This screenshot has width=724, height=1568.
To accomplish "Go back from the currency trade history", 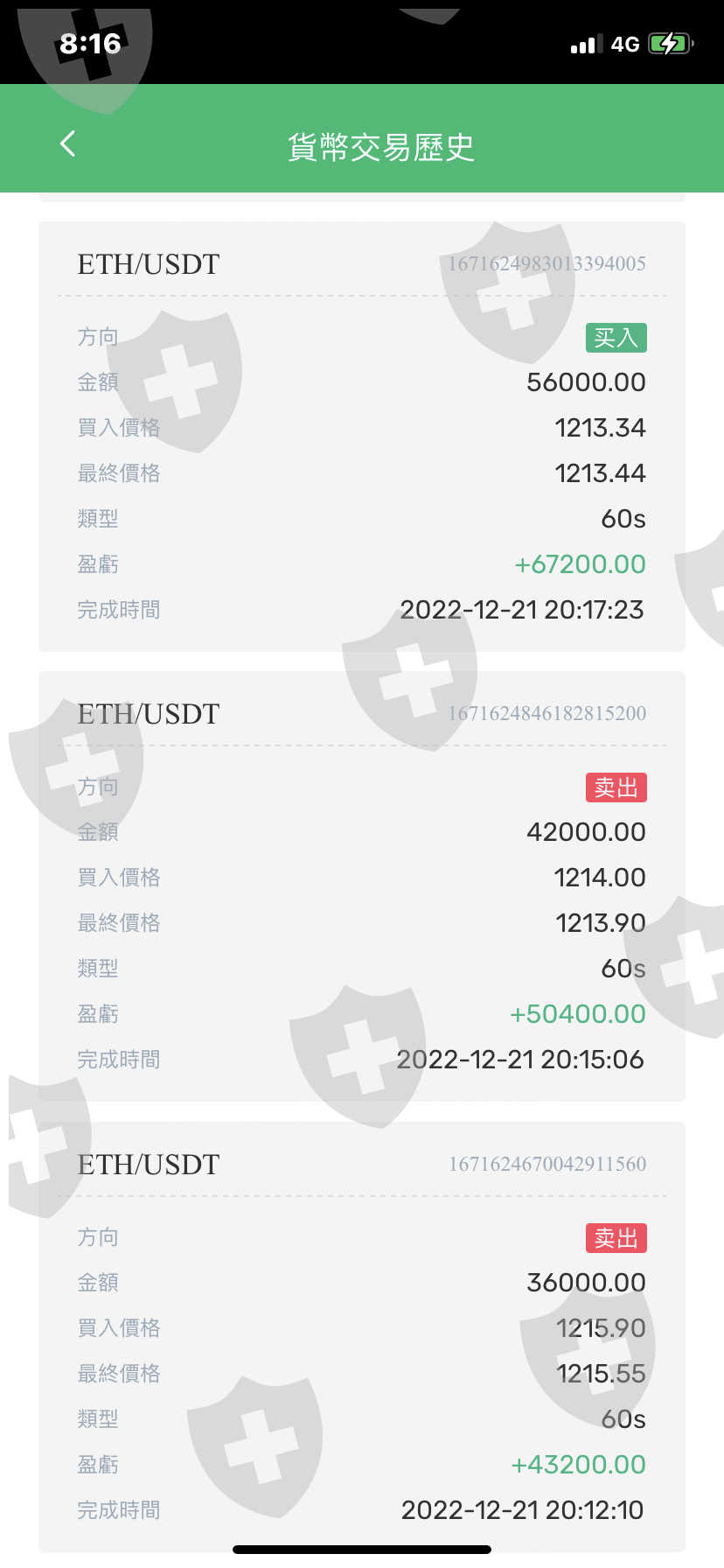I will [x=67, y=144].
